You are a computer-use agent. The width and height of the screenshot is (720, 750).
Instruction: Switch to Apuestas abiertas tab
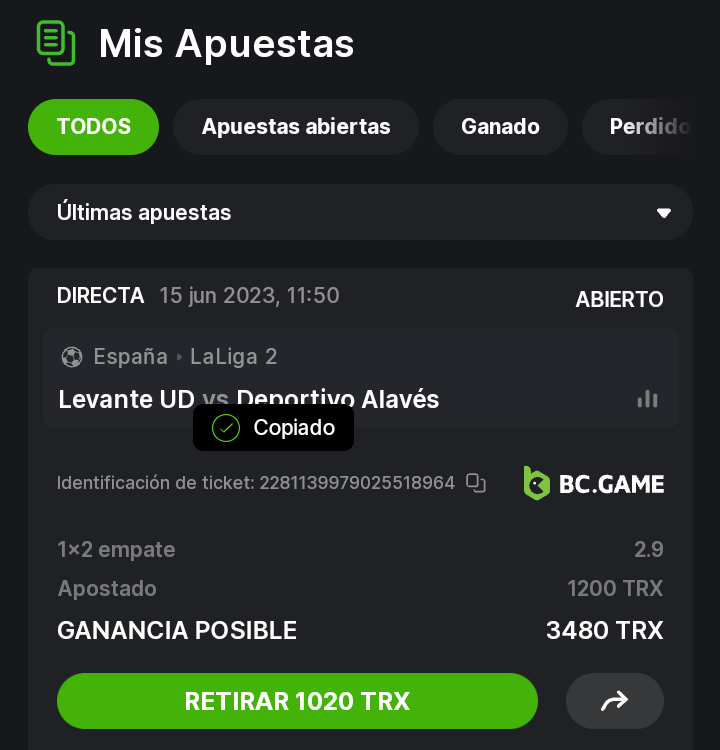coord(296,127)
